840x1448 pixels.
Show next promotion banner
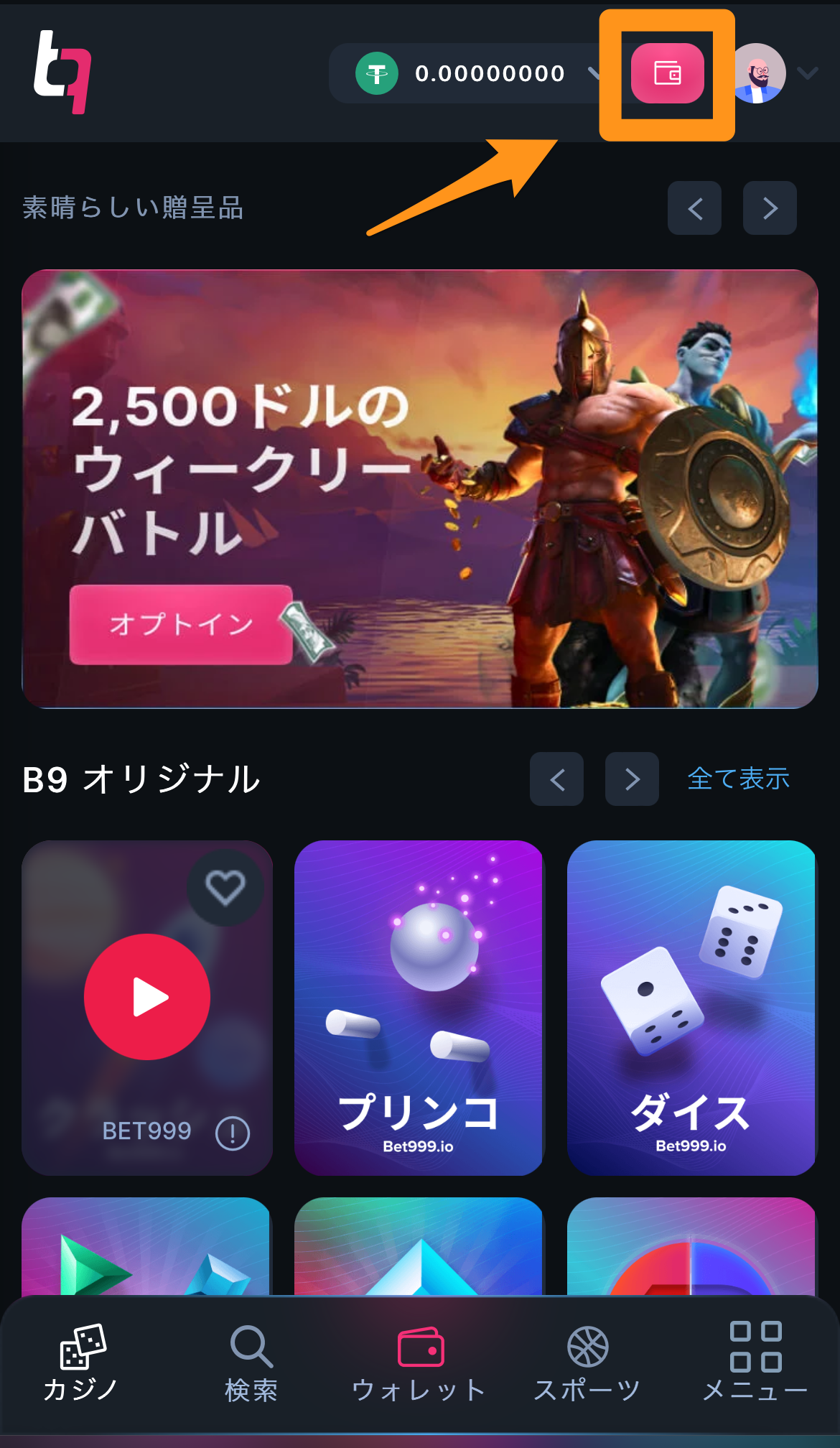coord(770,208)
